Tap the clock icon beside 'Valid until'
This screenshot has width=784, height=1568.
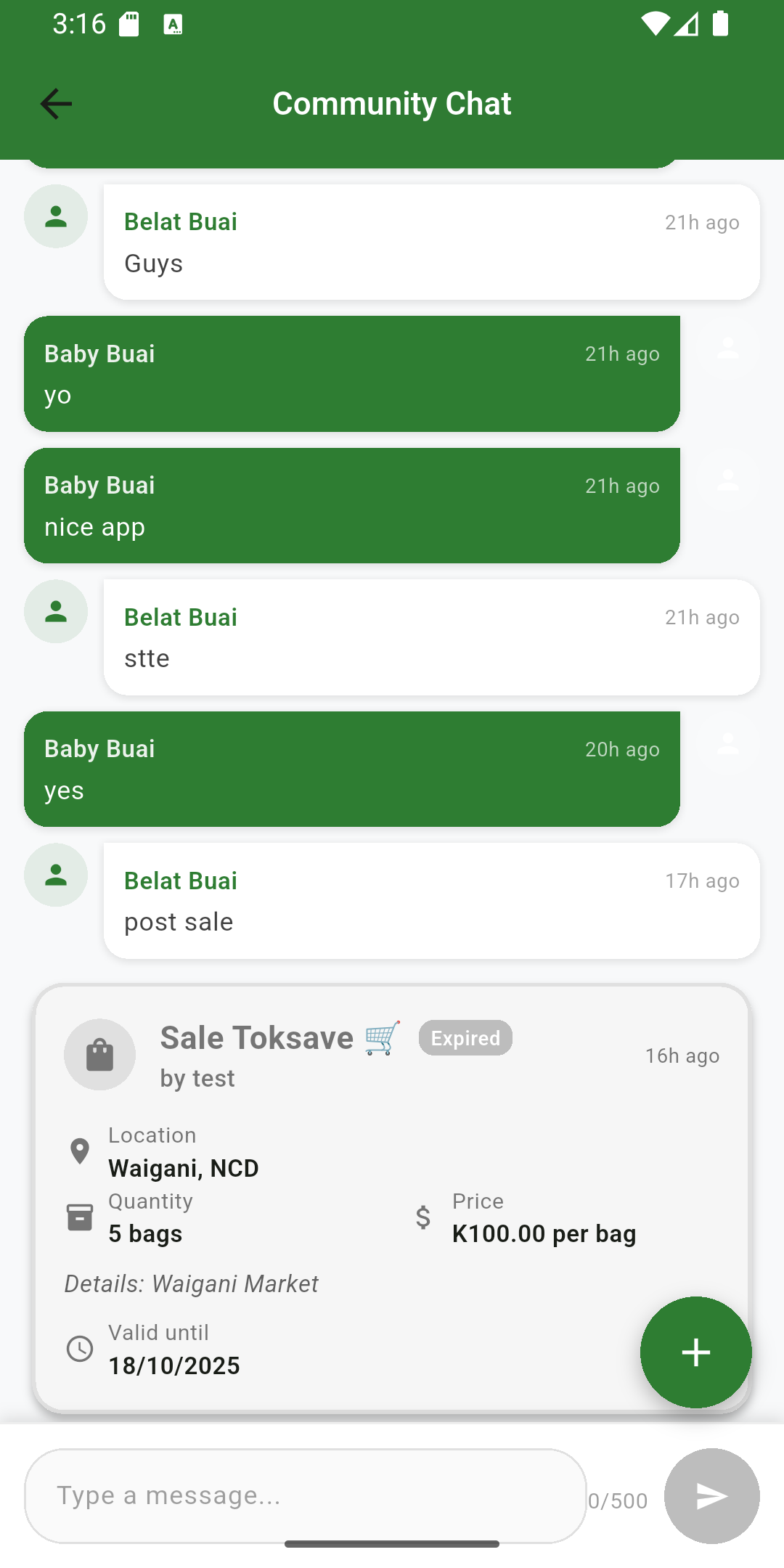pos(79,1348)
